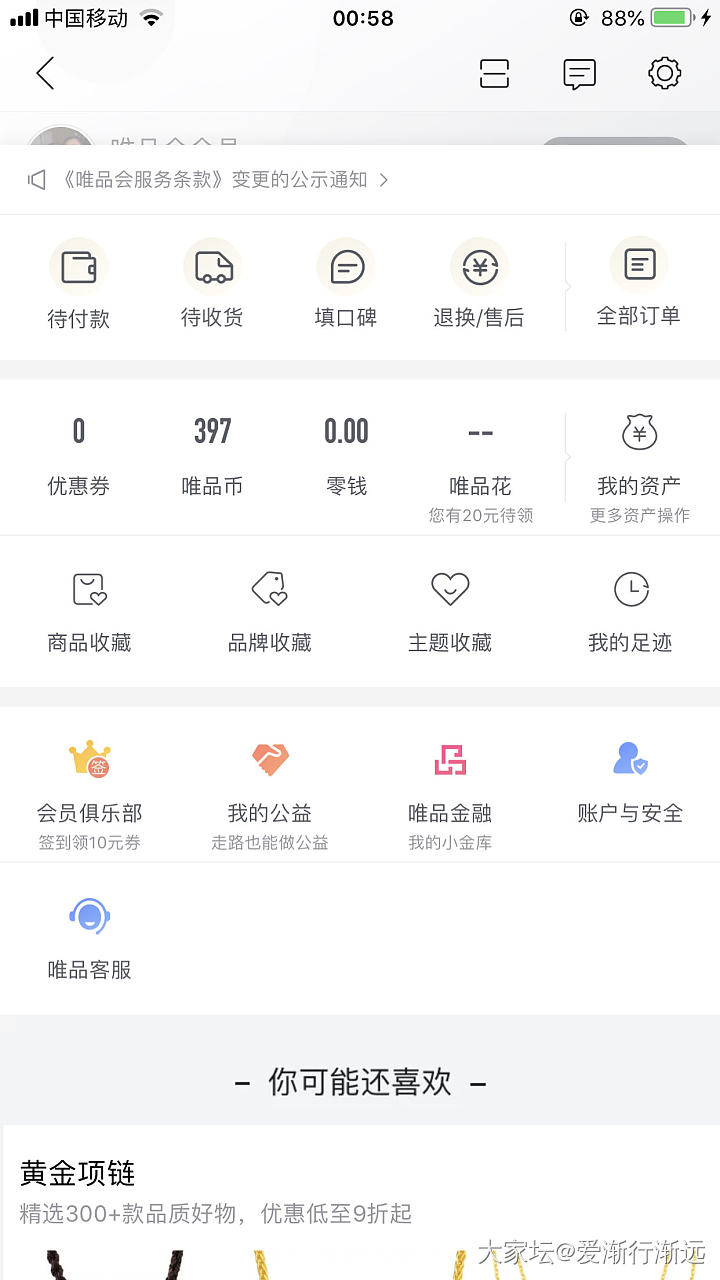Enter 会员俱乐部 member club

pos(90,790)
